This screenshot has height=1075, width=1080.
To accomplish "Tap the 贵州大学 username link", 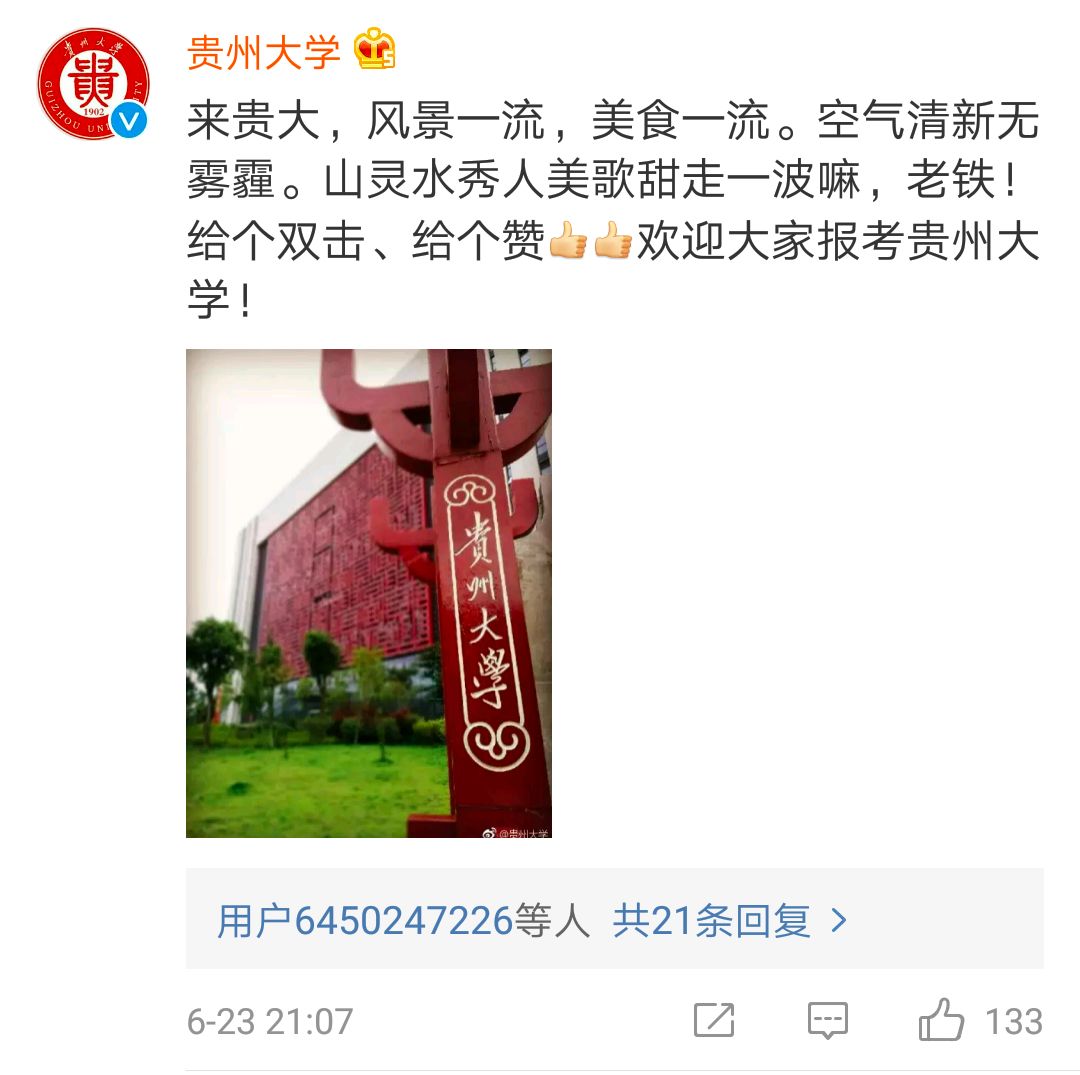I will pos(264,52).
